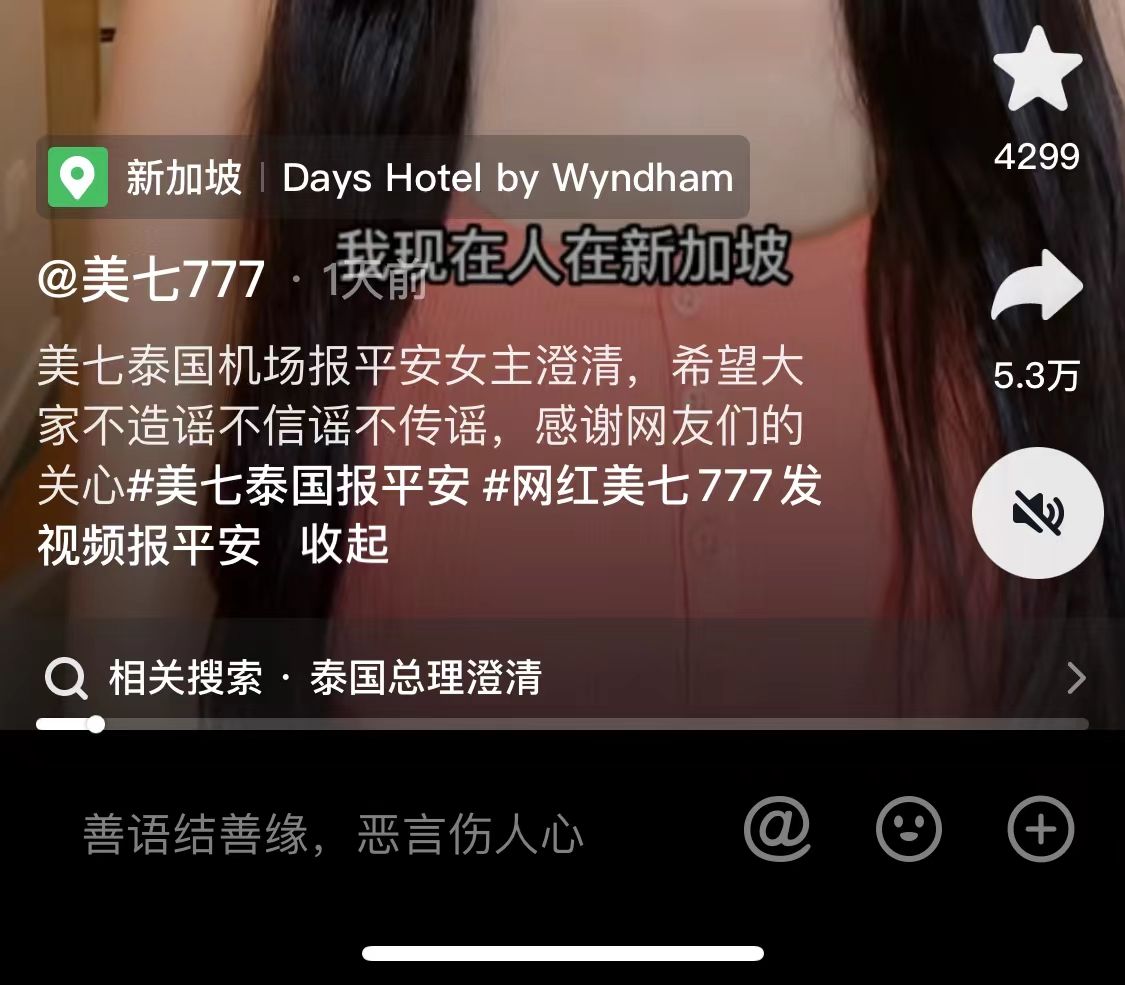Tap the video progress bar
The height and width of the screenshot is (985, 1125).
pyautogui.click(x=560, y=724)
